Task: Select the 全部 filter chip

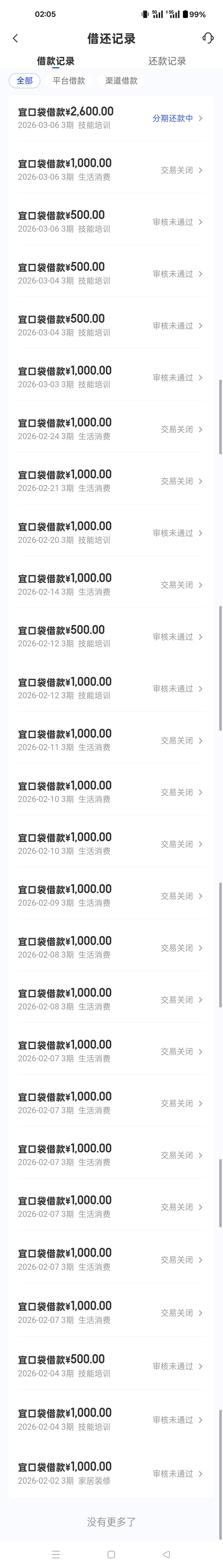Action: pos(24,80)
